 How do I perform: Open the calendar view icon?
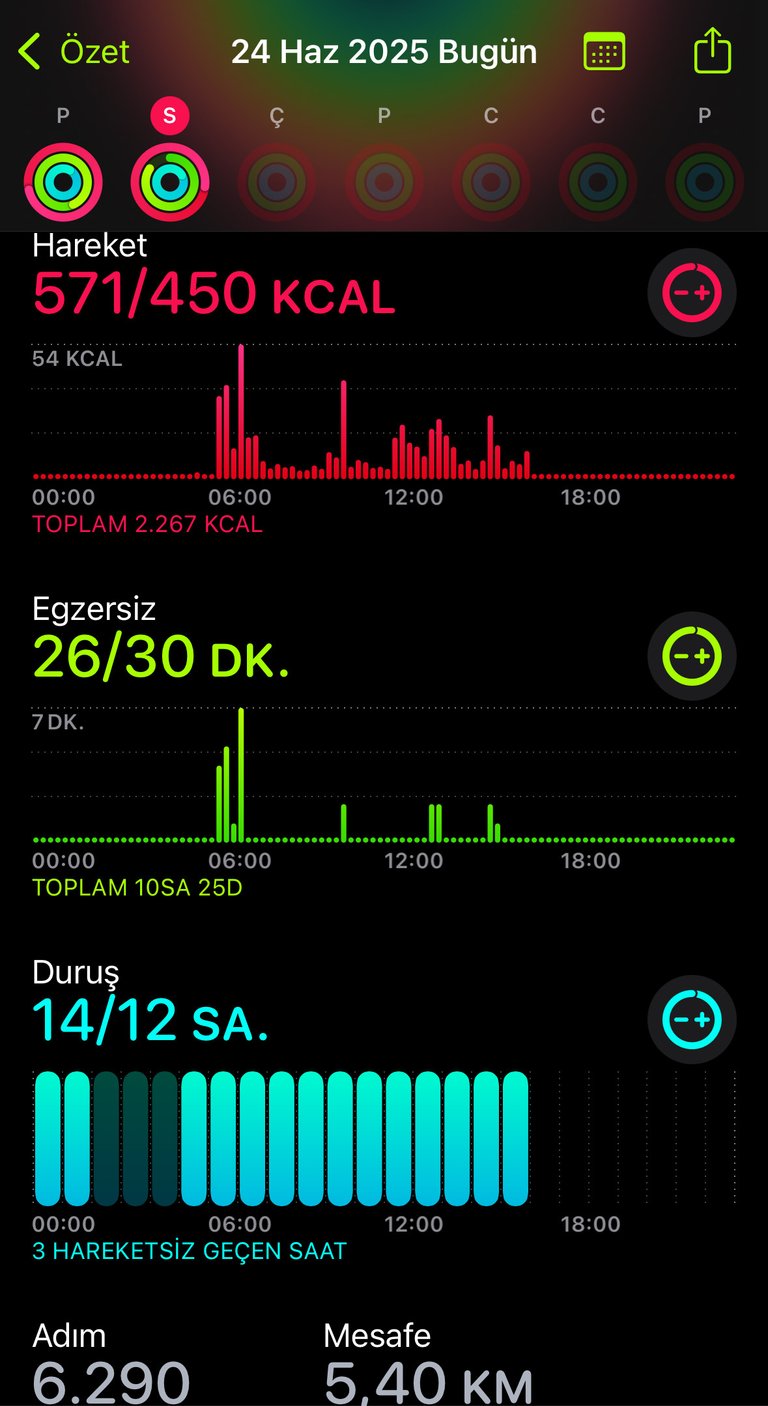(x=604, y=51)
